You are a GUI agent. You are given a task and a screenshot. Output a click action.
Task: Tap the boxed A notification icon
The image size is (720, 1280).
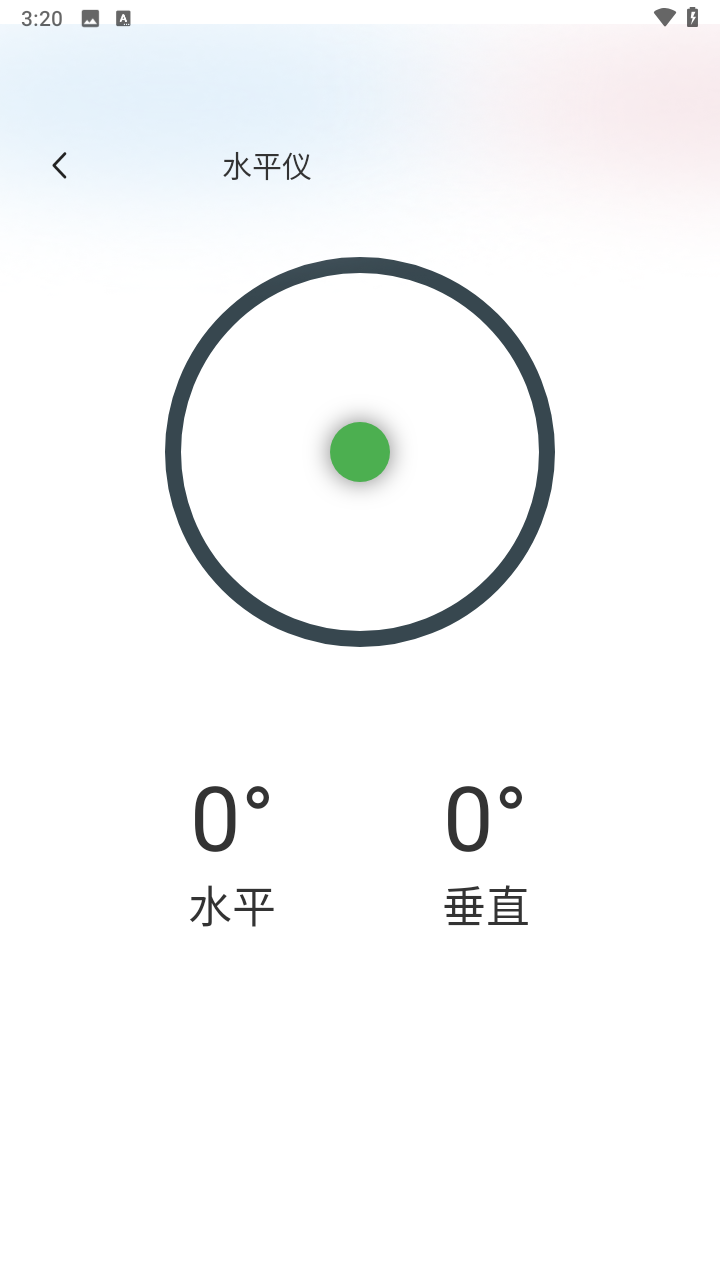click(x=123, y=18)
